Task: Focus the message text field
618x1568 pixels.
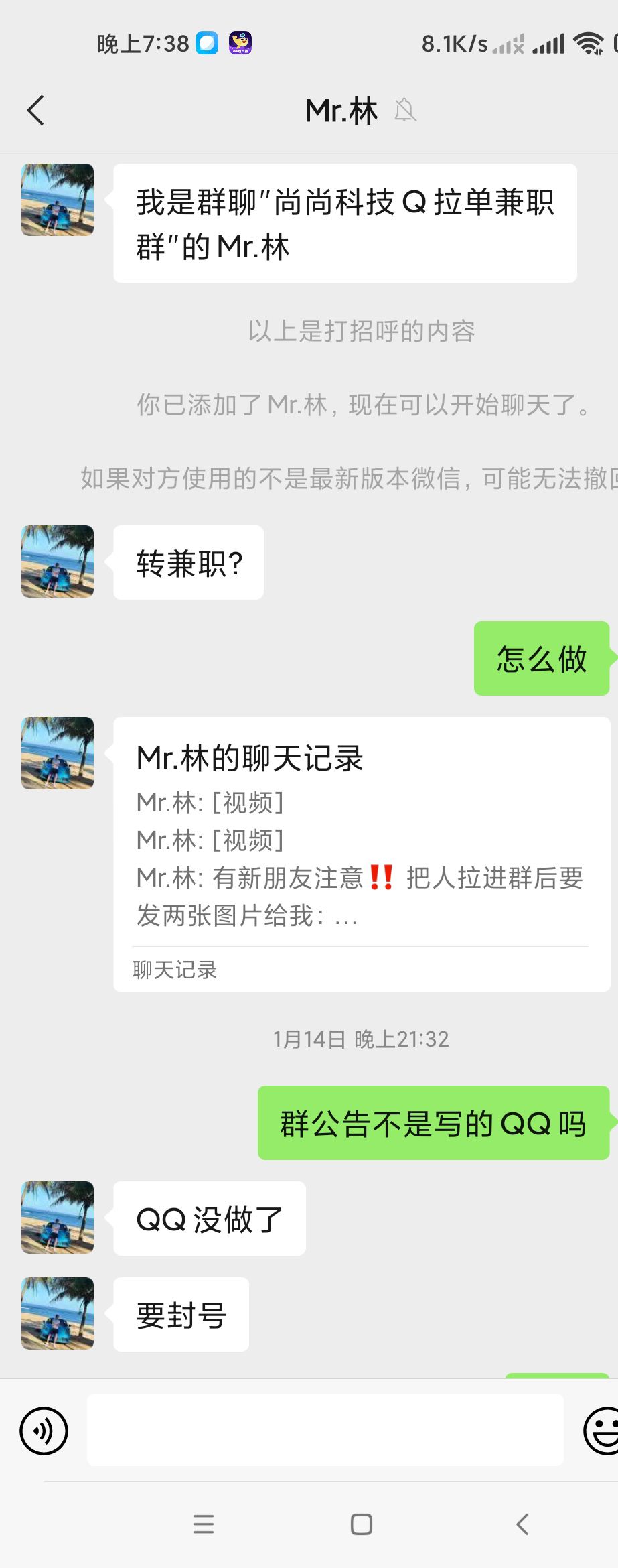Action: (x=325, y=1430)
